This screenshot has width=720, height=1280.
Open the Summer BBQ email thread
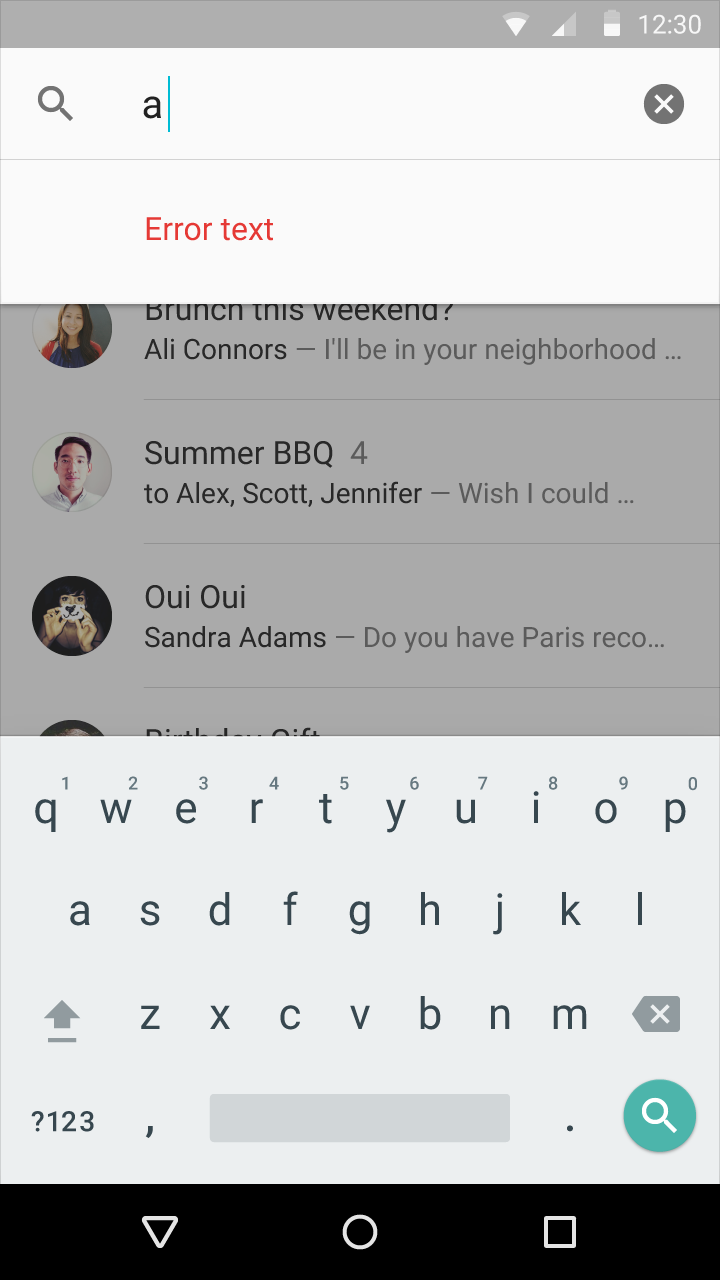pos(400,472)
